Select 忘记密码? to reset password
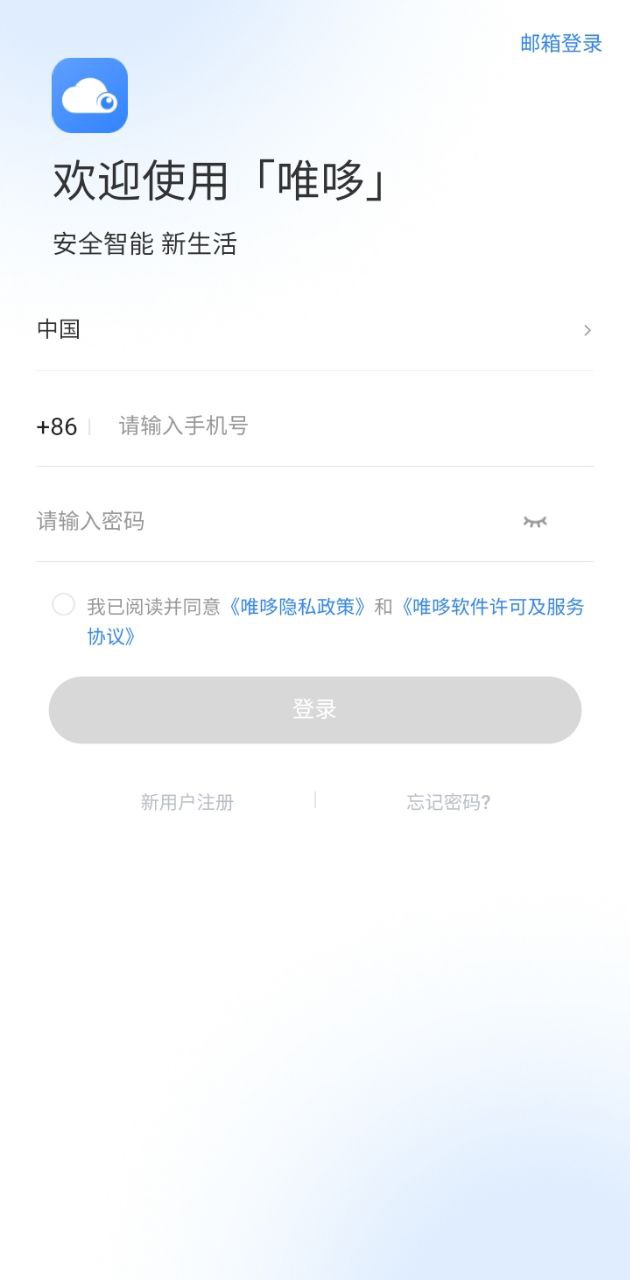This screenshot has height=1280, width=630. [448, 802]
